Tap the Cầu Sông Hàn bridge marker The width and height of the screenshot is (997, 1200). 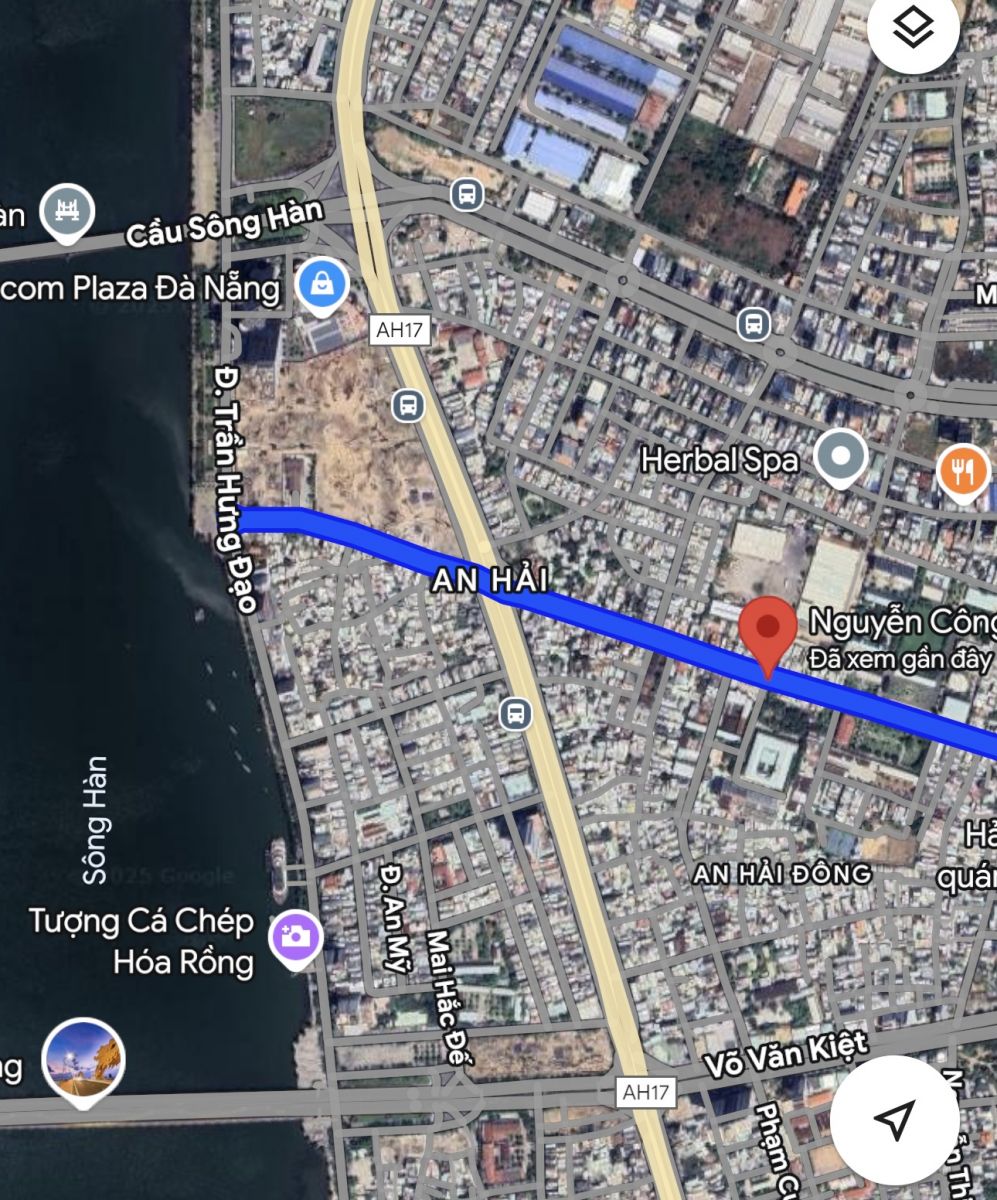pyautogui.click(x=67, y=212)
